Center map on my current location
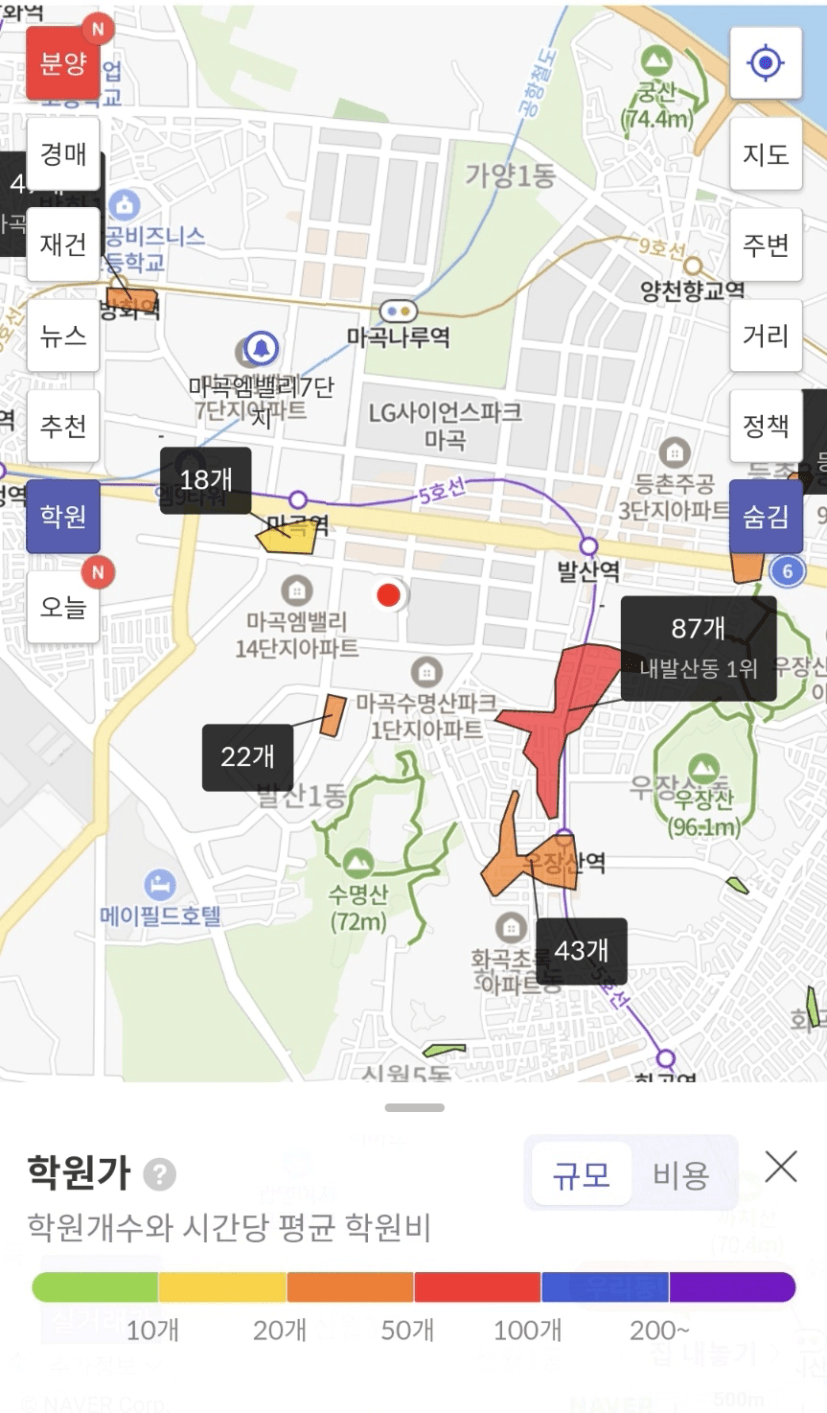The image size is (827, 1413). click(x=766, y=63)
